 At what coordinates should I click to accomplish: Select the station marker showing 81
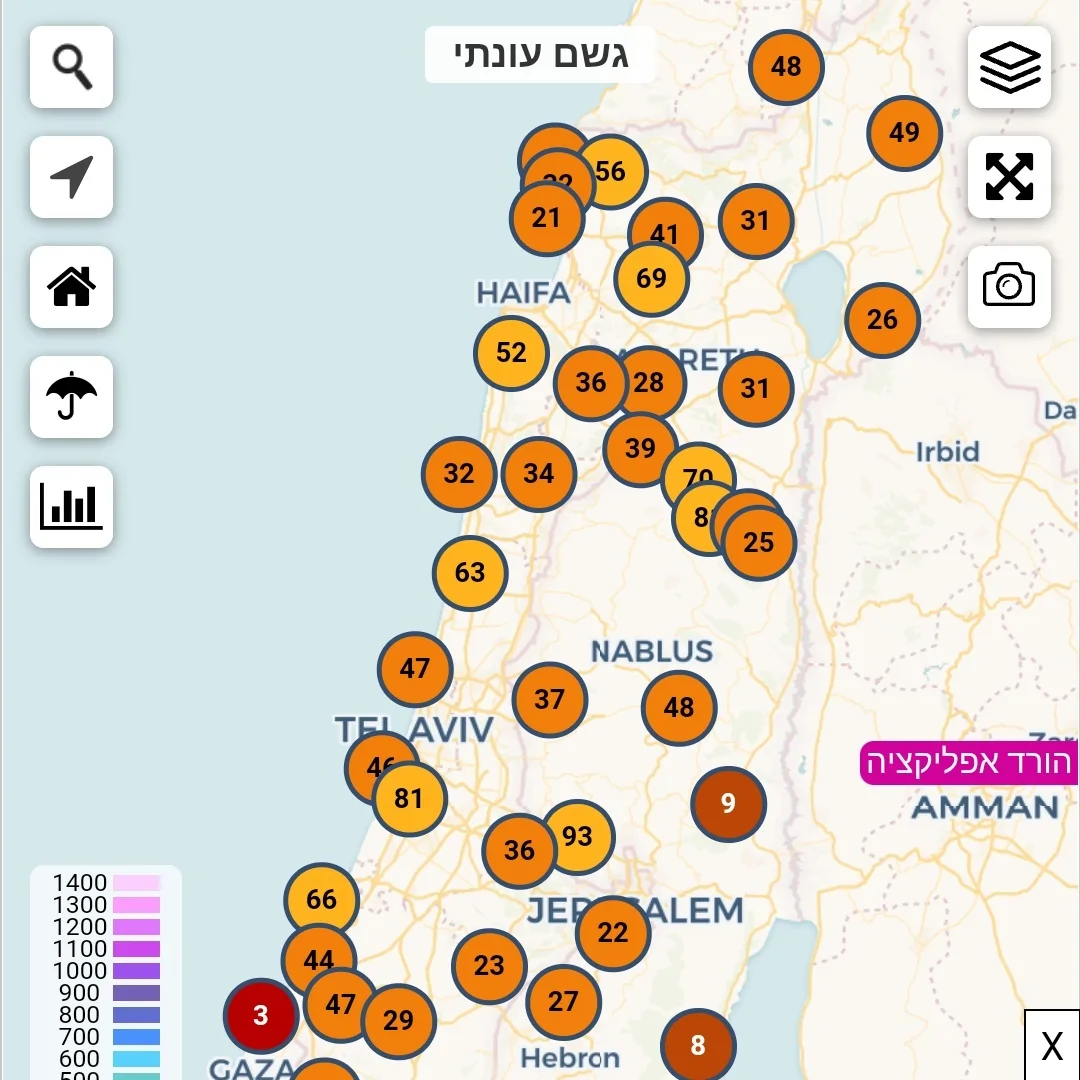tap(409, 799)
